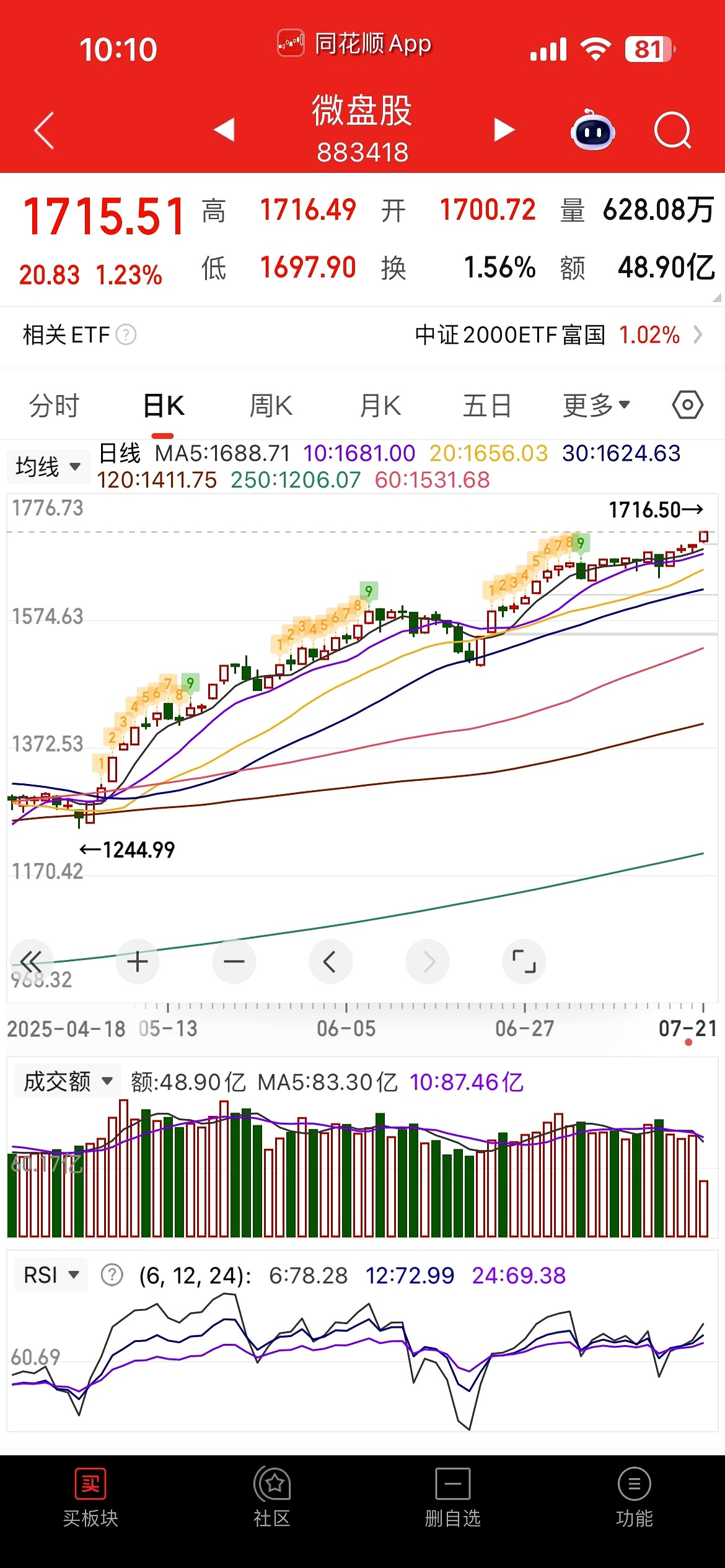Open the 更多 chart period dropdown
Screen dimensions: 725x1568
tap(596, 404)
